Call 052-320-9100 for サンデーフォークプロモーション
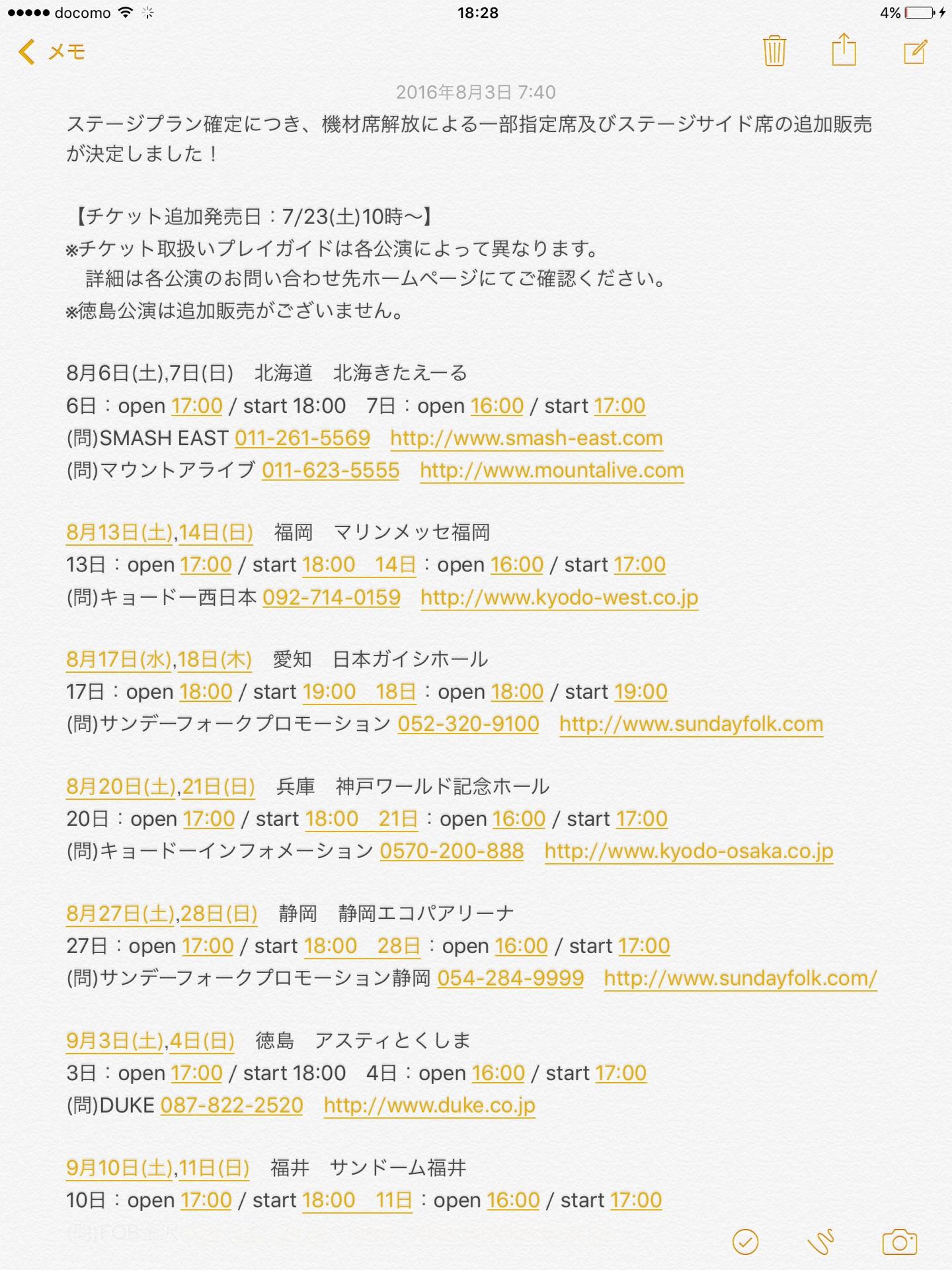952x1270 pixels. [468, 724]
